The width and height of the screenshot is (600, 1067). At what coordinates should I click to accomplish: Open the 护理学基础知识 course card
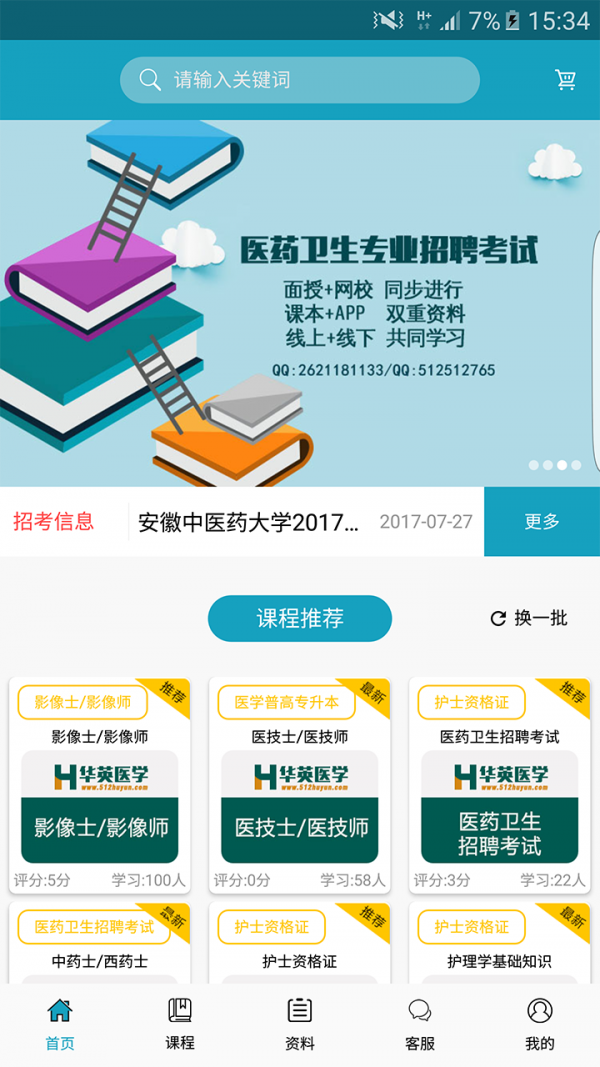(500, 945)
